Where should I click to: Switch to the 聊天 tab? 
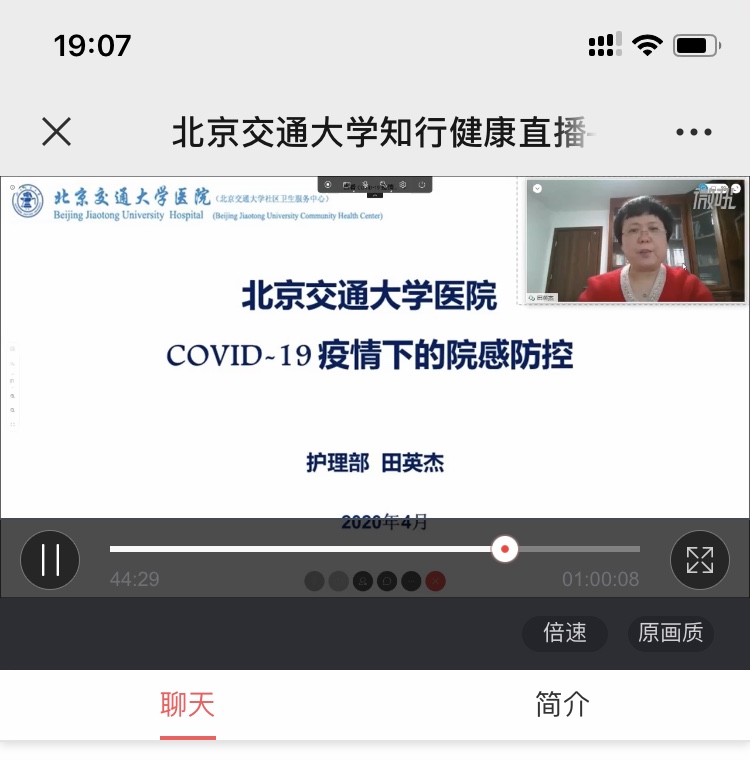pos(188,705)
